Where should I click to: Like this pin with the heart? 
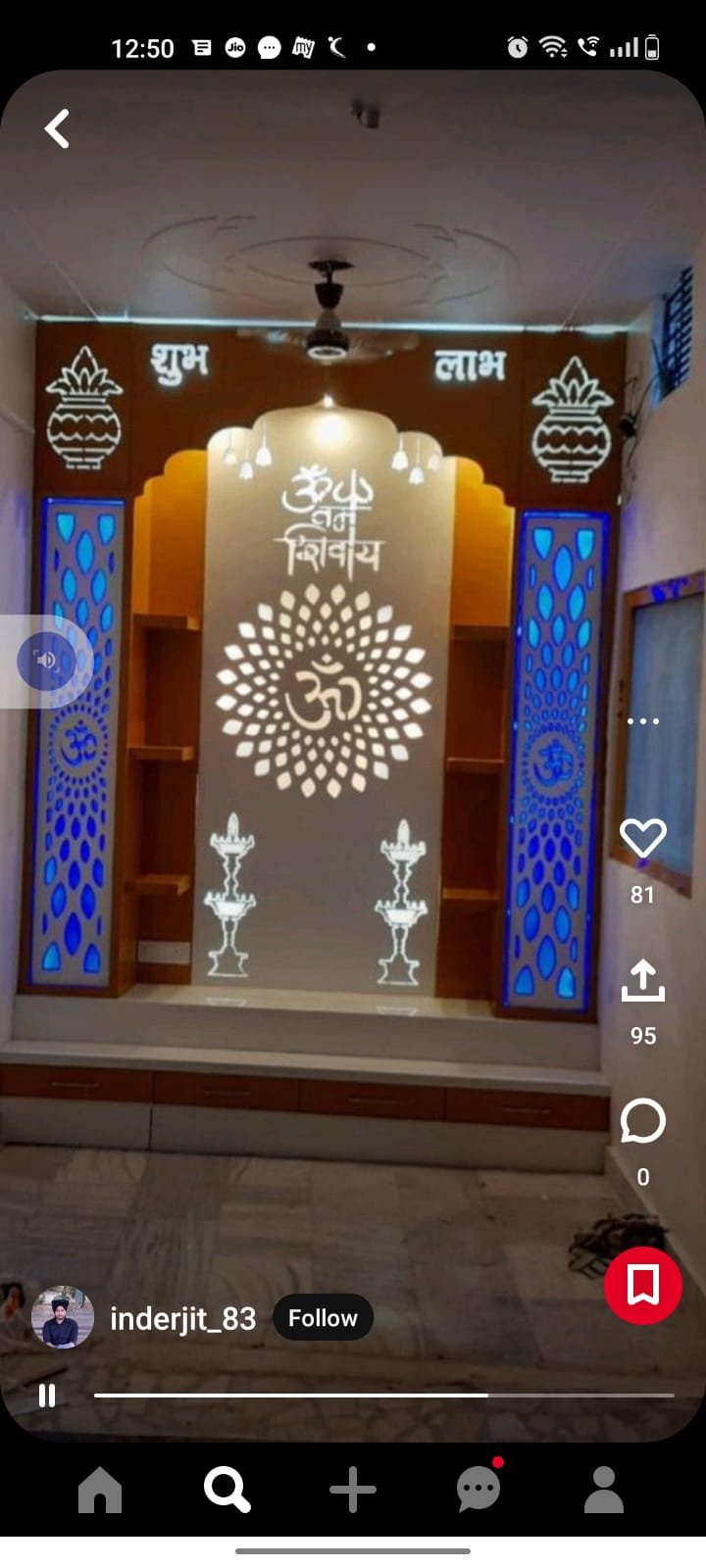[642, 839]
